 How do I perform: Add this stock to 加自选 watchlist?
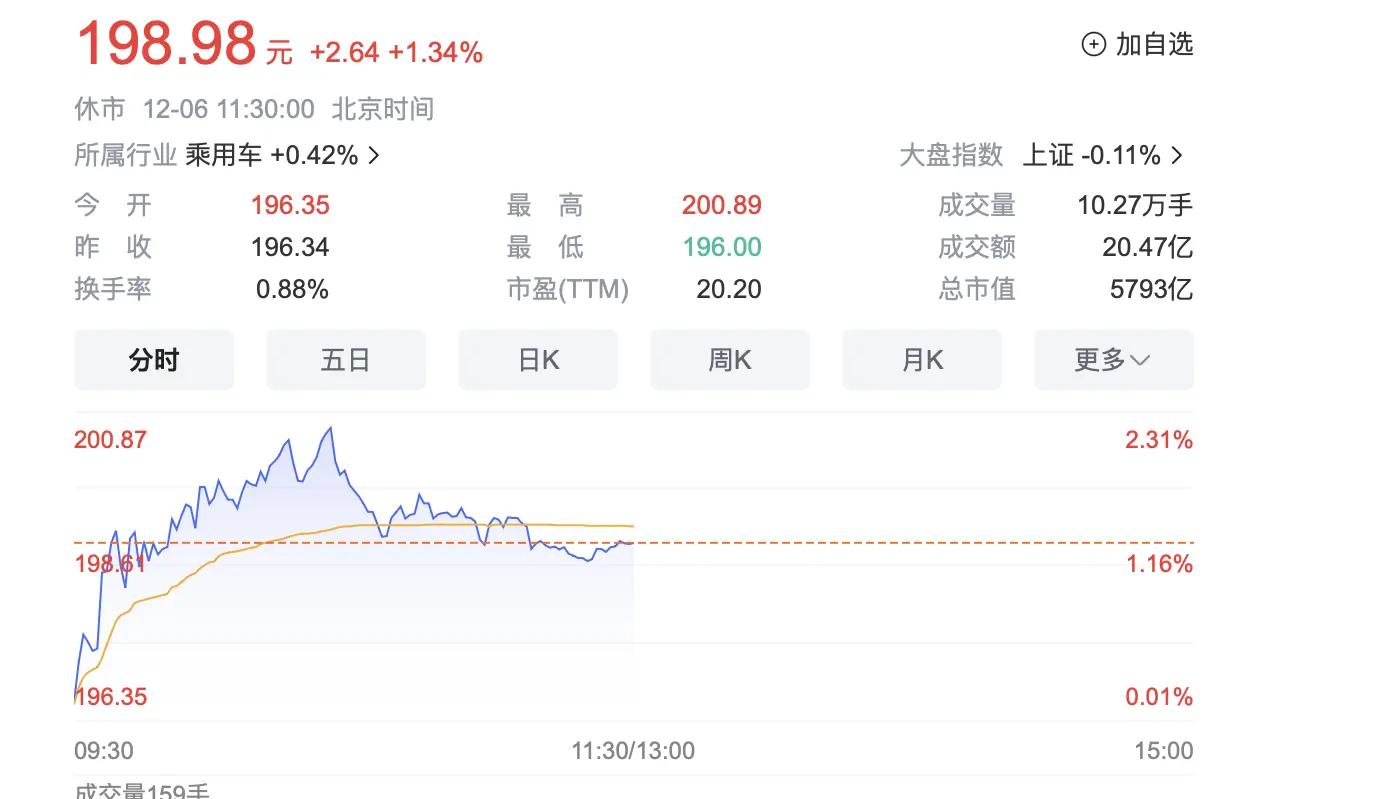tap(1138, 44)
